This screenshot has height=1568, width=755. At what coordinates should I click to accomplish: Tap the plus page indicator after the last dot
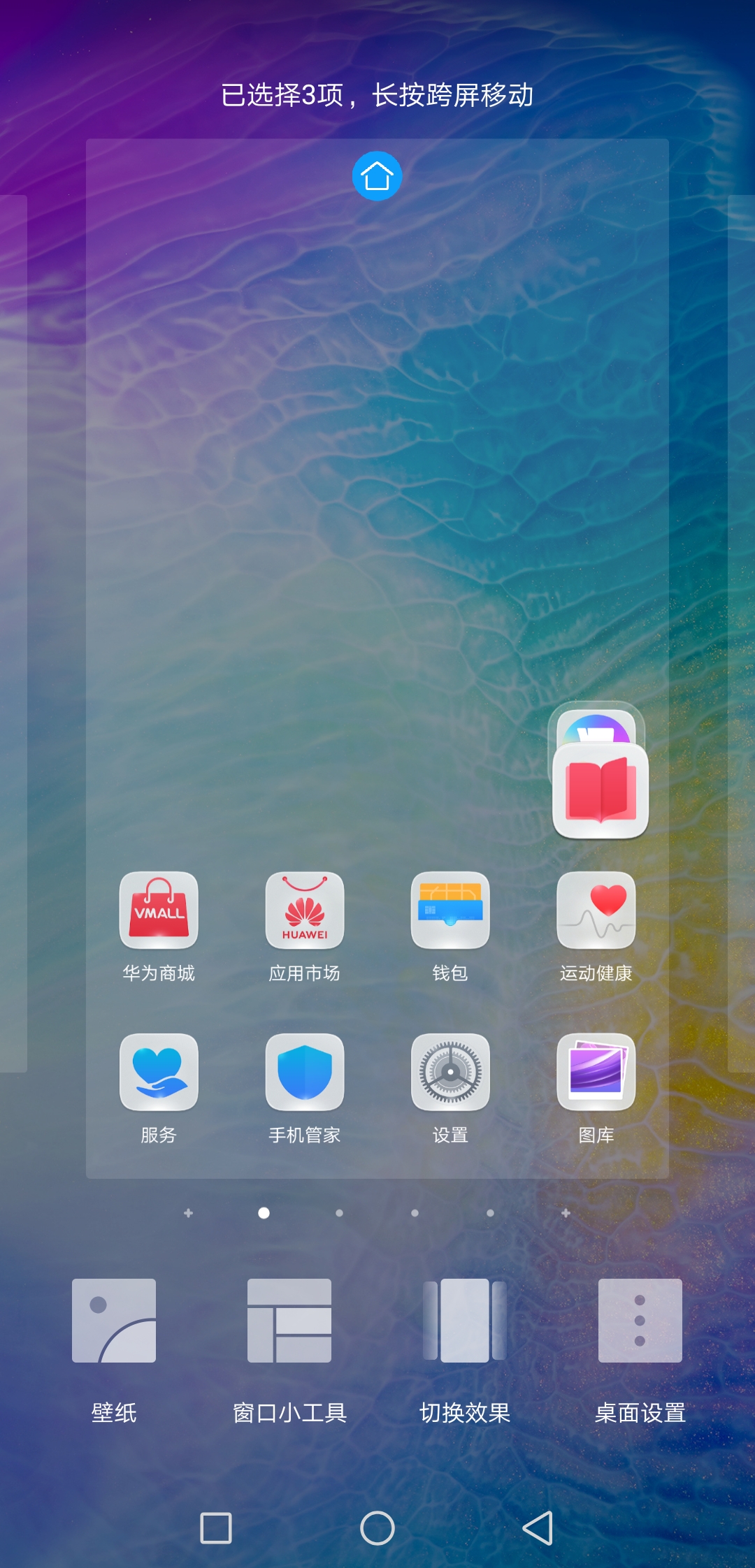[x=566, y=1213]
